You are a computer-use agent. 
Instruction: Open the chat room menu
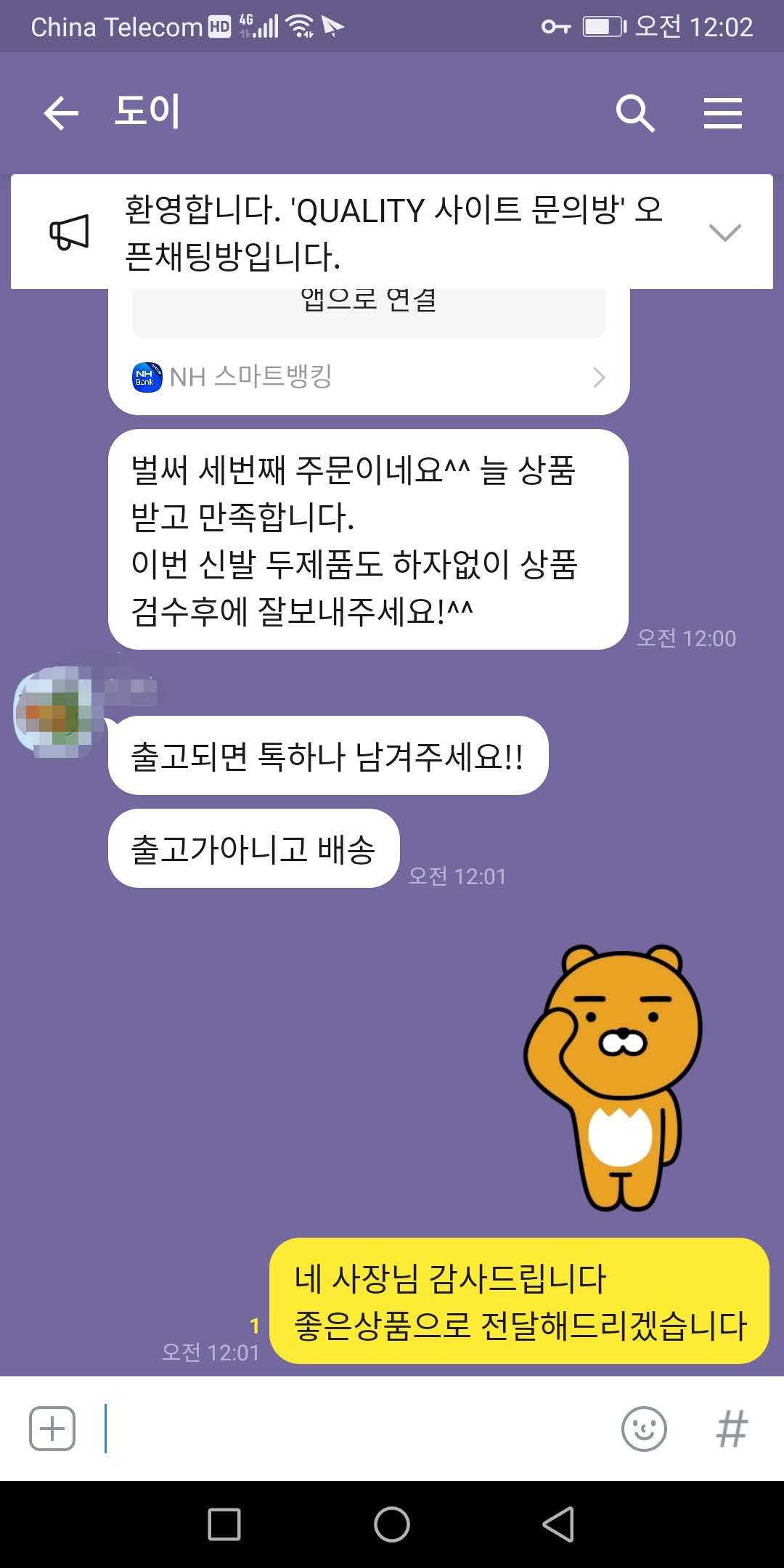[722, 113]
